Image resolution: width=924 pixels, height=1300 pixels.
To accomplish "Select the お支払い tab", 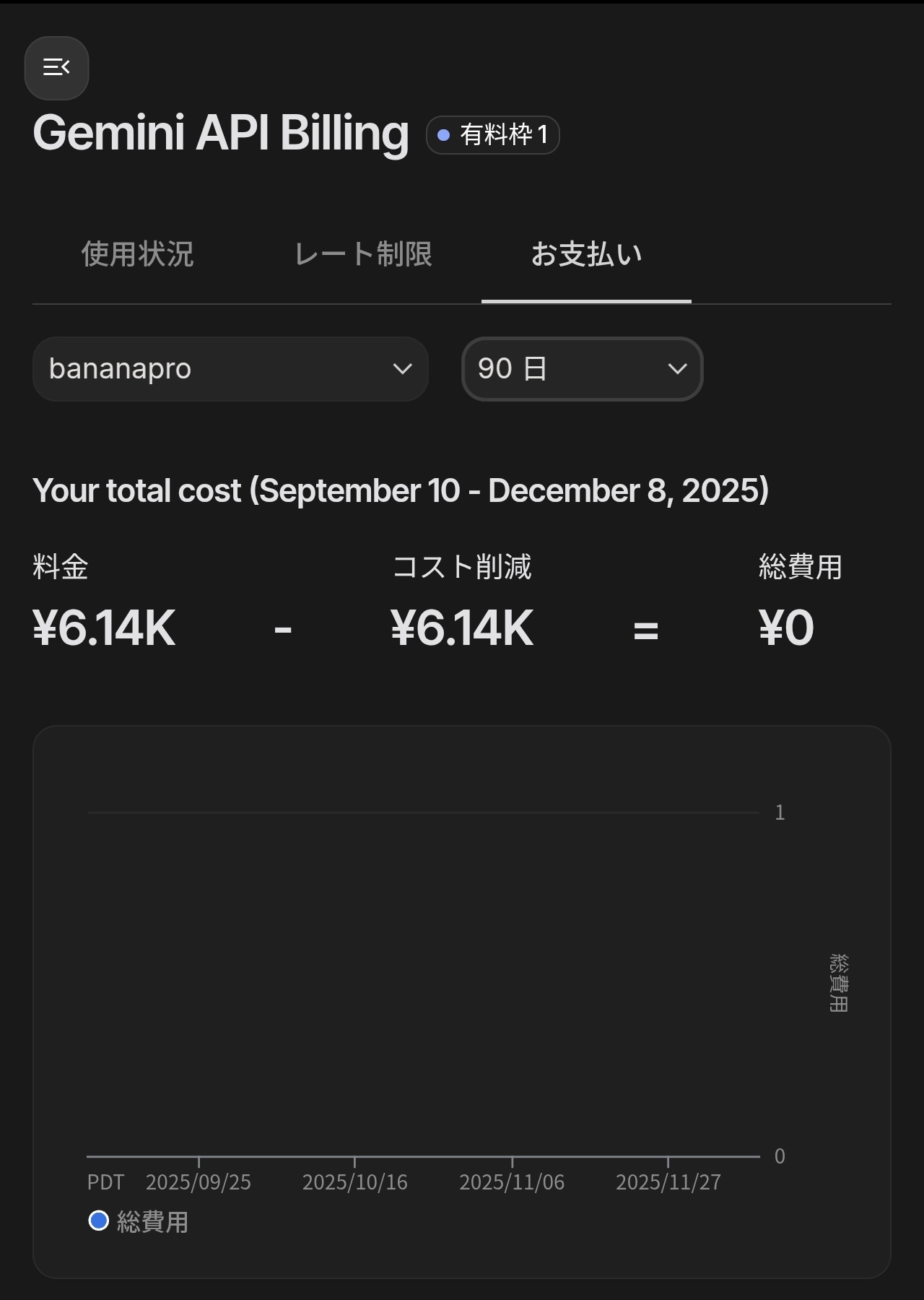I will tap(586, 254).
